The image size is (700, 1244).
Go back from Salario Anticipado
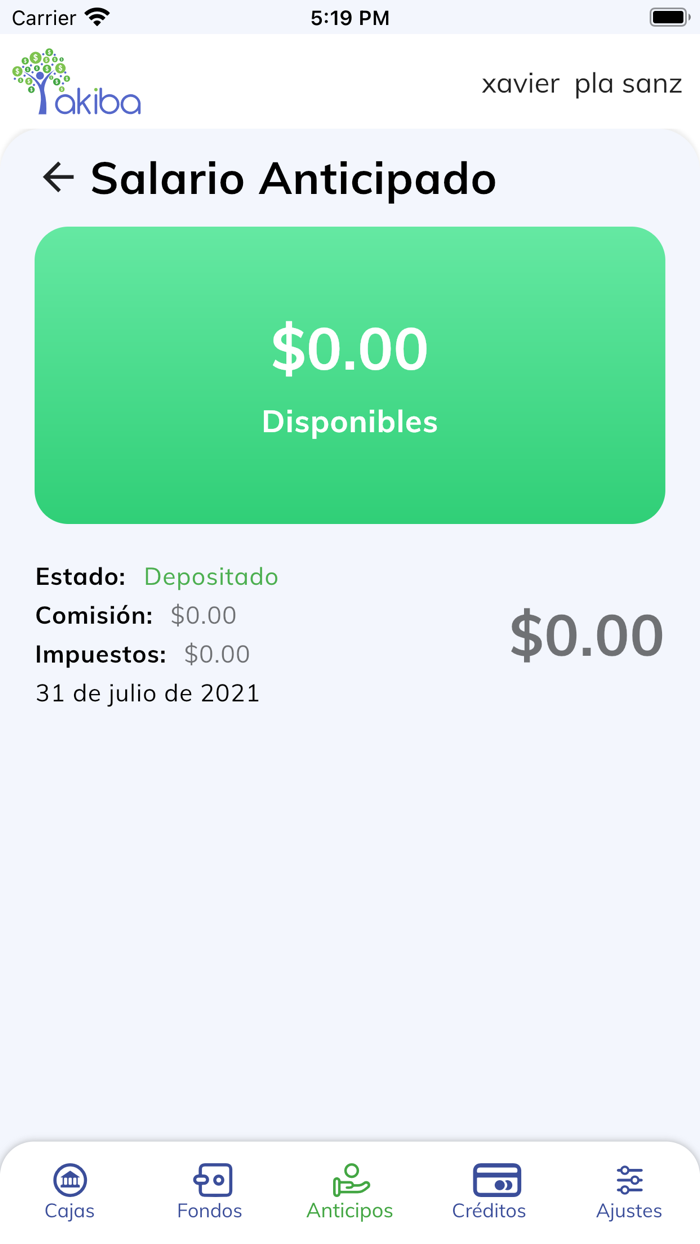click(x=58, y=178)
